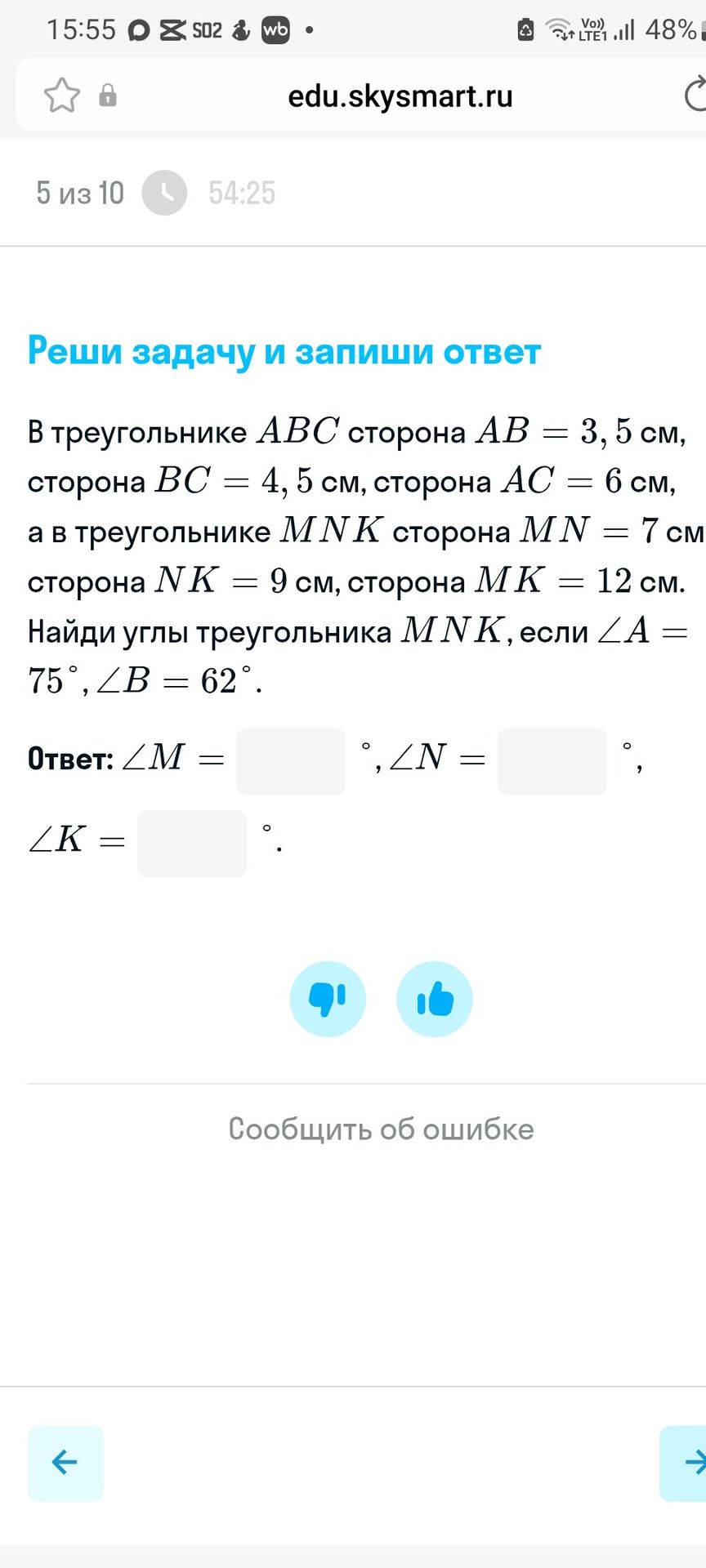This screenshot has width=706, height=1568.
Task: Rate the task with thumbs up
Action: point(435,999)
